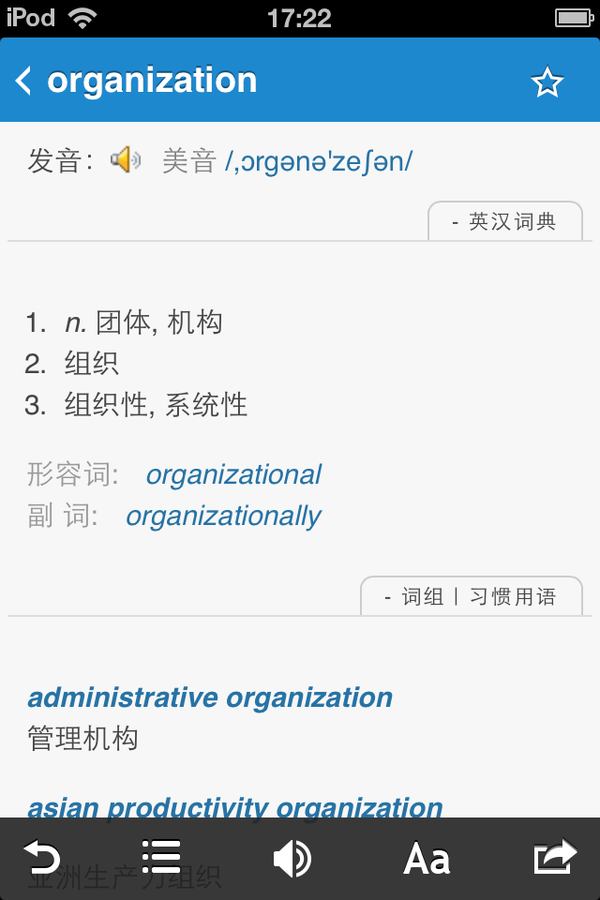
Task: Add organization to favorites with the star
Action: click(x=547, y=82)
